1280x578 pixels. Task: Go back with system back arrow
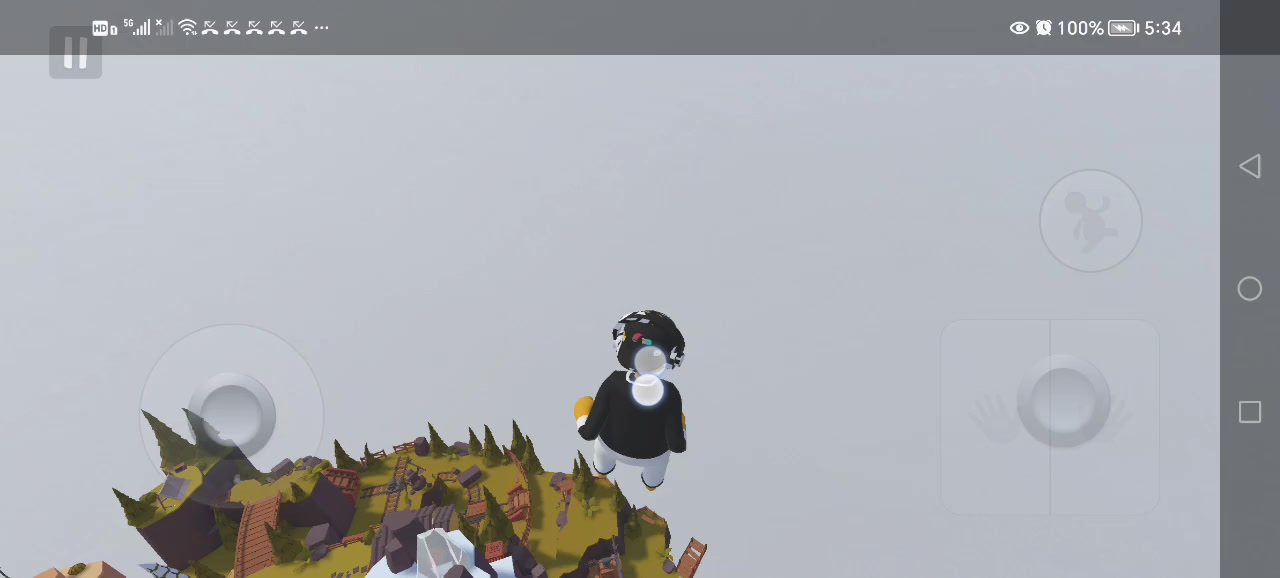pyautogui.click(x=1249, y=166)
